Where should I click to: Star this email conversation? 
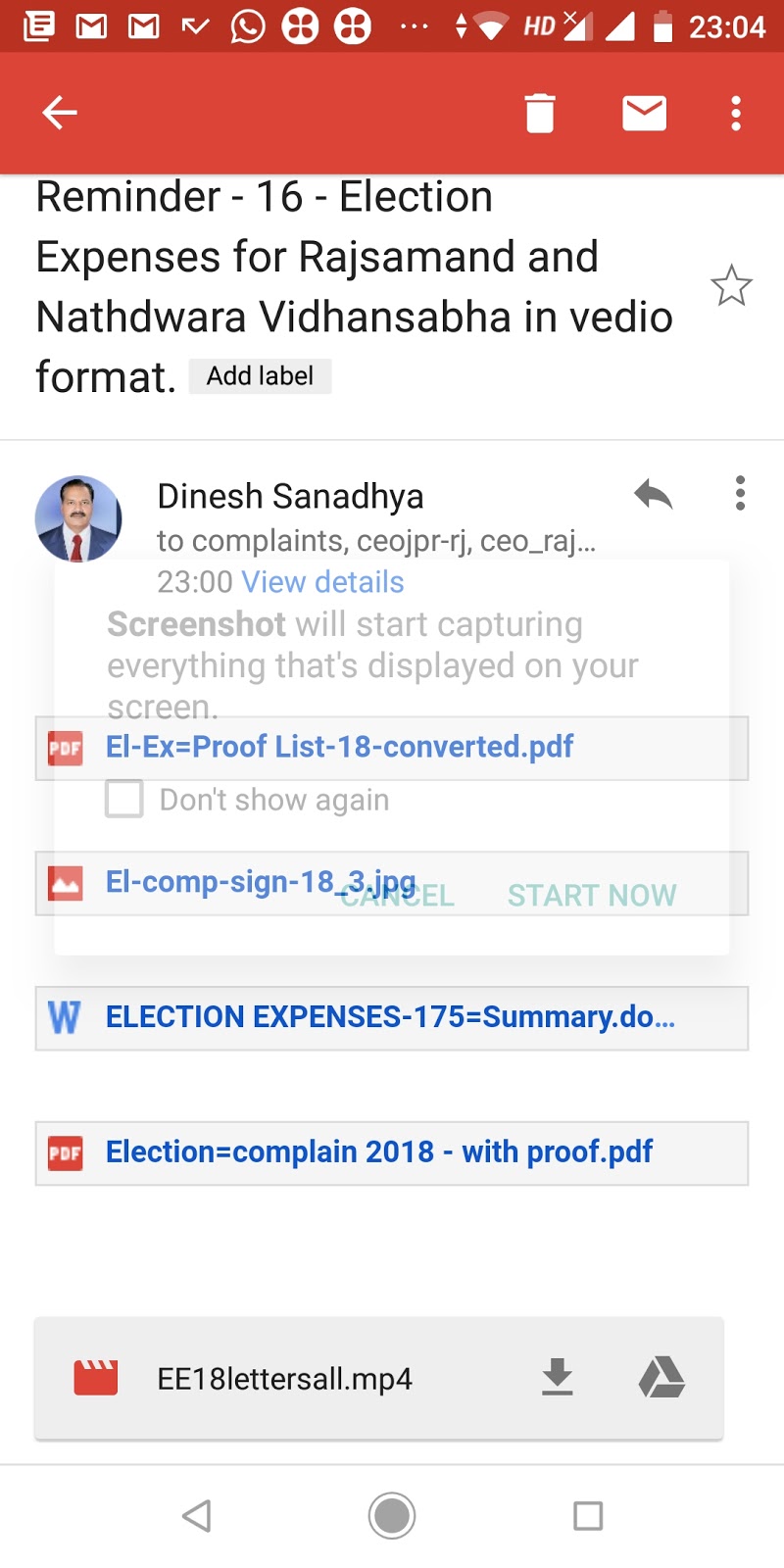click(x=731, y=286)
